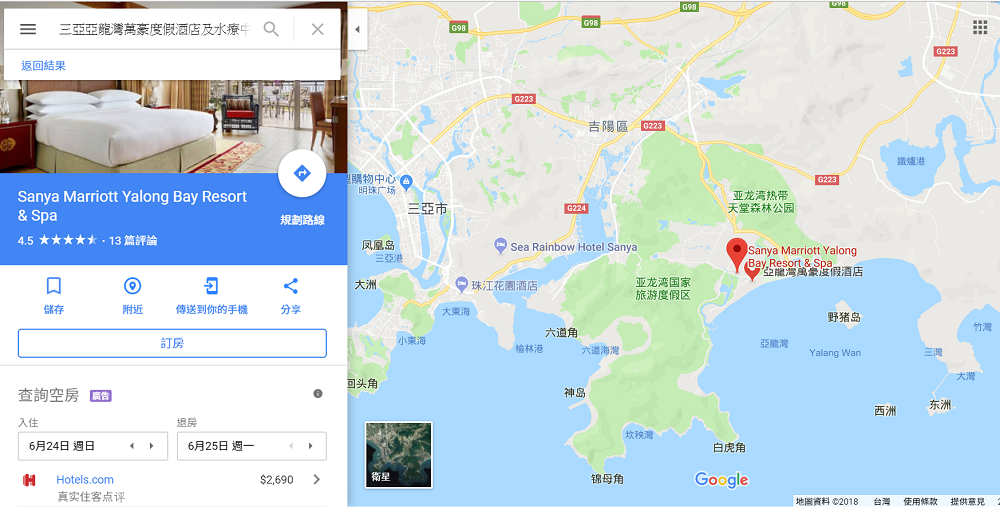The width and height of the screenshot is (1000, 507).
Task: Switch to 衛星 satellite view
Action: point(399,454)
